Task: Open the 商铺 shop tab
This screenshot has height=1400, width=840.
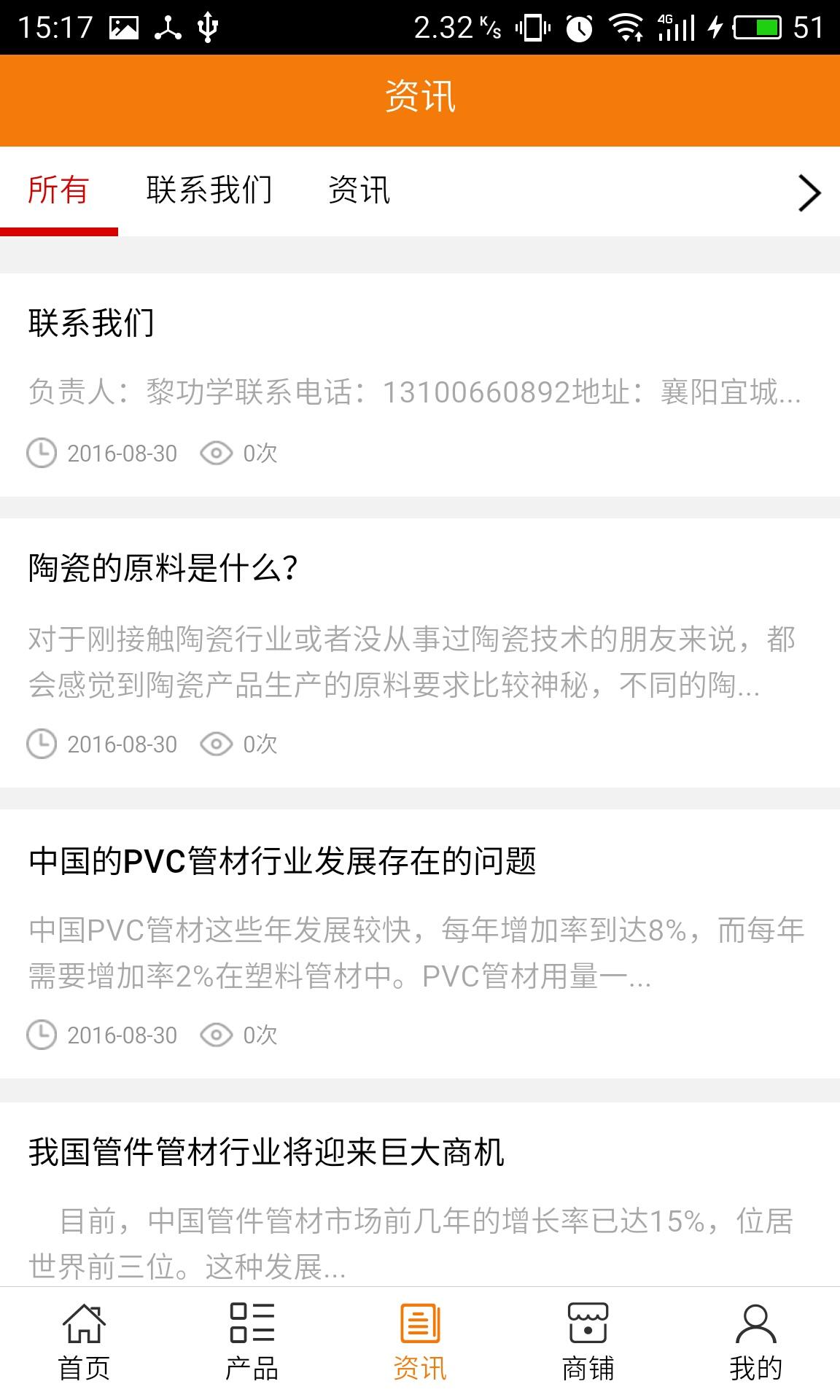Action: coord(588,1343)
